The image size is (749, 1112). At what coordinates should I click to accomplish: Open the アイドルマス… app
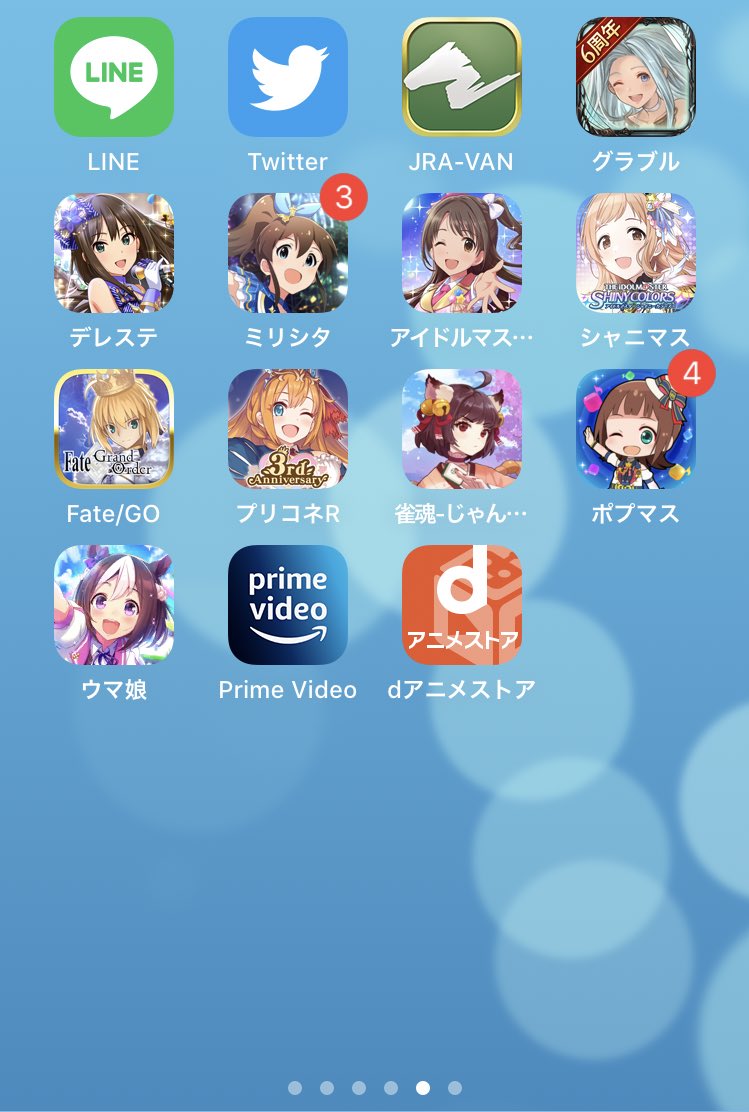pos(462,253)
